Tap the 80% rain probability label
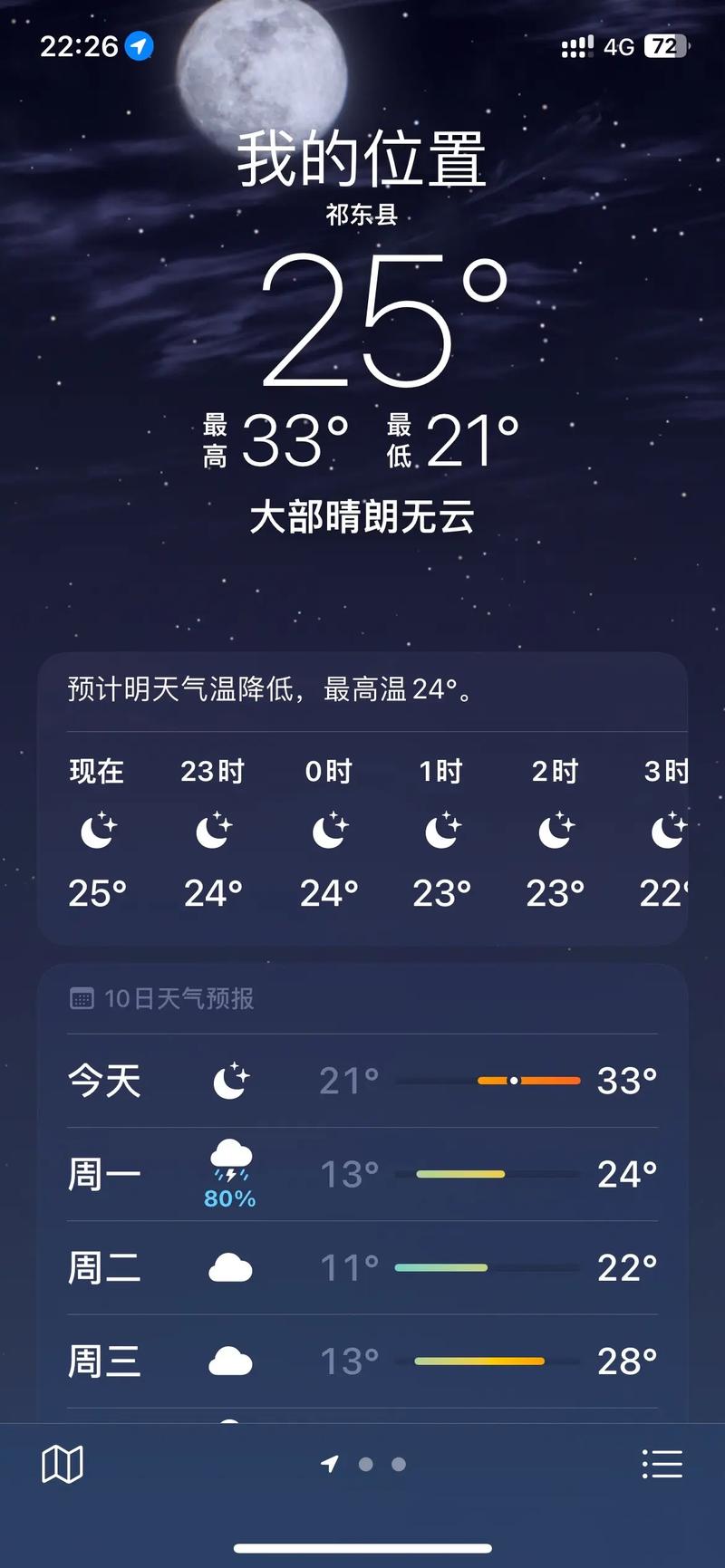The width and height of the screenshot is (725, 1568). pos(231,1199)
